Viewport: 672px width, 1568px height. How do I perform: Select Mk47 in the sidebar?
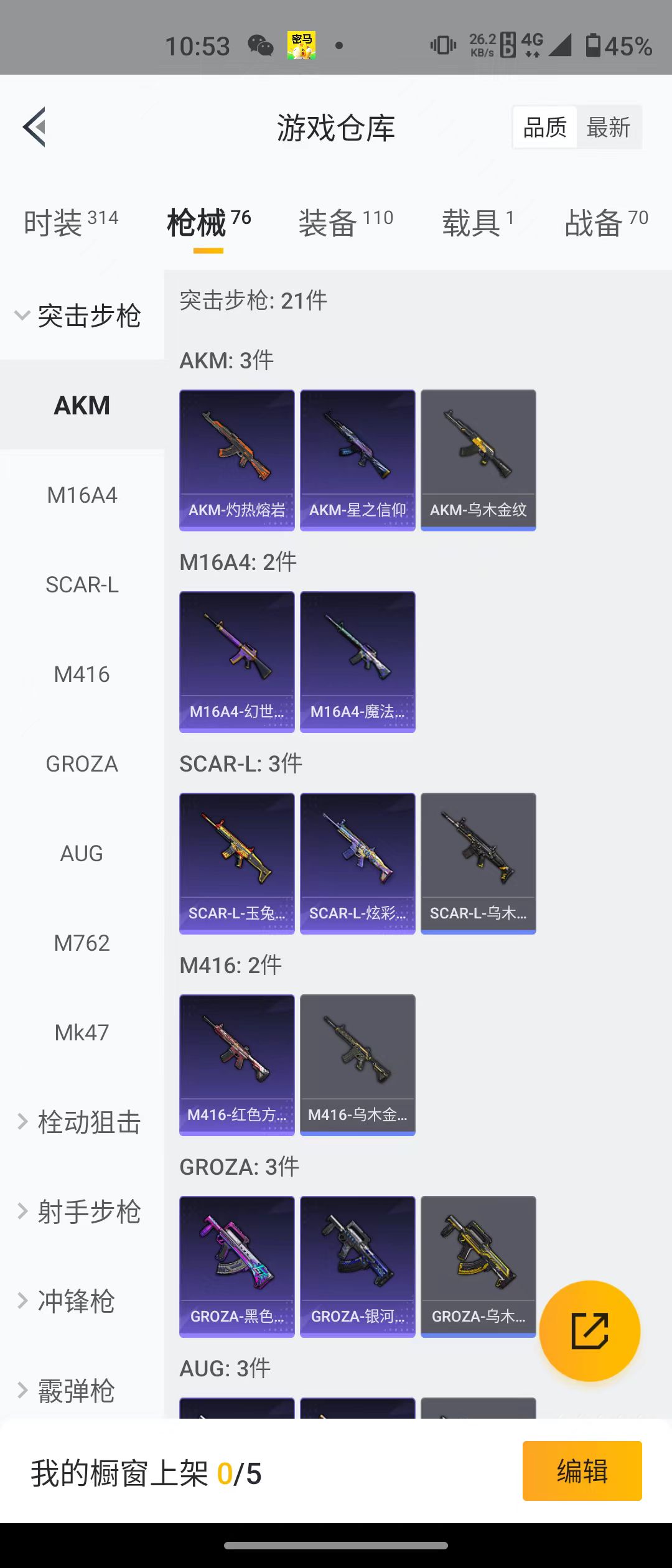[x=82, y=1033]
